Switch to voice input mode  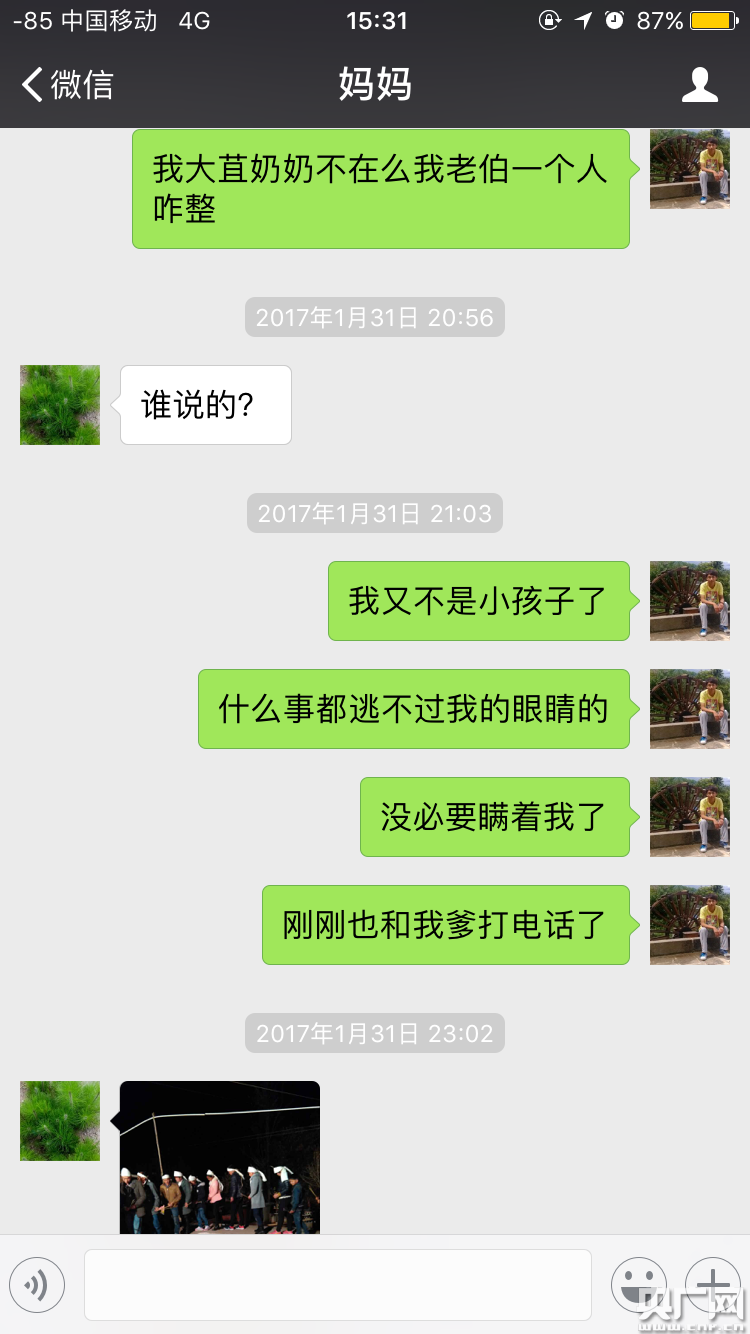[x=37, y=1284]
